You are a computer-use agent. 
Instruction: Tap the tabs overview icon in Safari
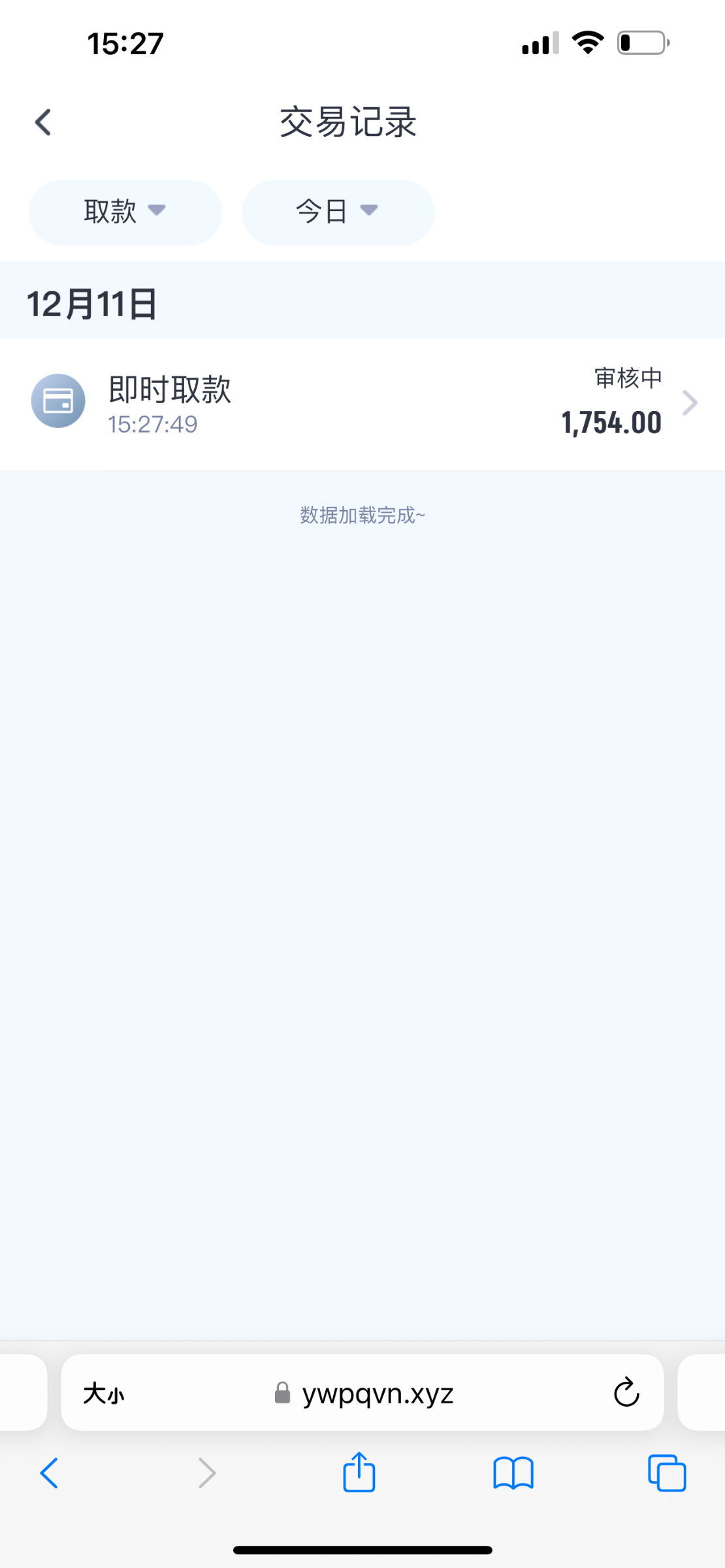666,1472
